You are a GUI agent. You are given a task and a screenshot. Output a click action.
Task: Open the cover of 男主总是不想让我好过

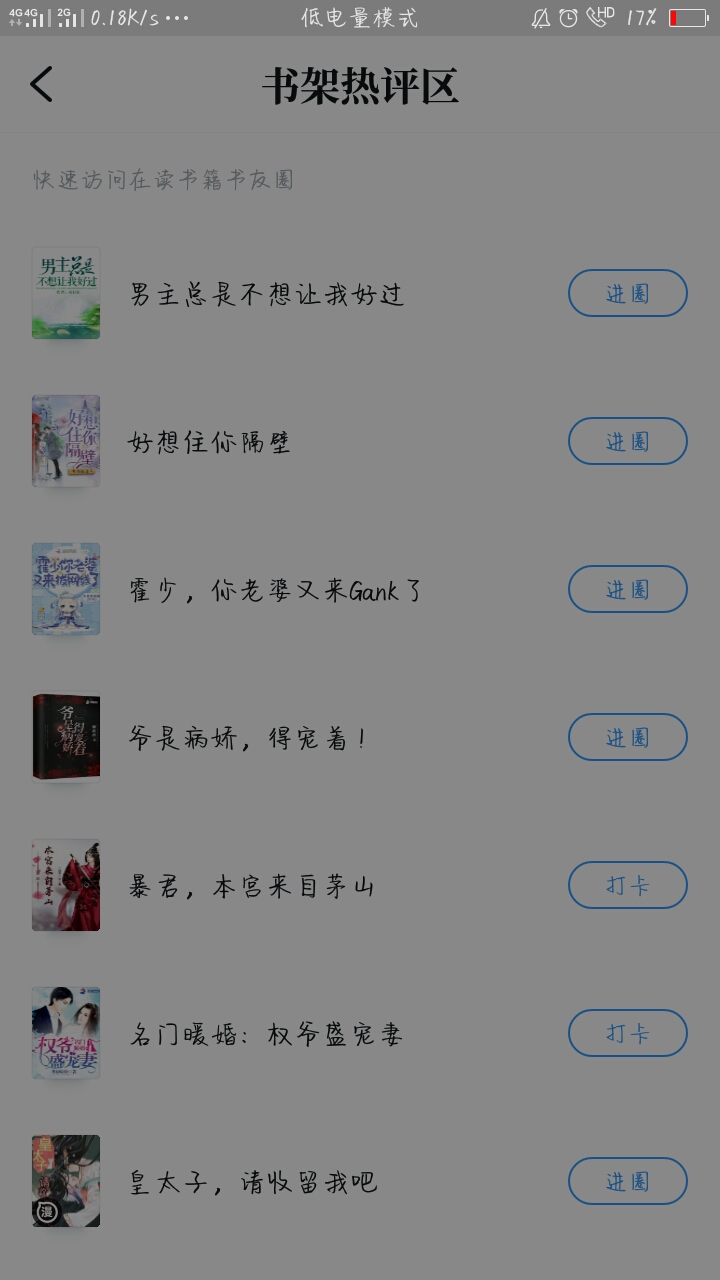[x=66, y=293]
